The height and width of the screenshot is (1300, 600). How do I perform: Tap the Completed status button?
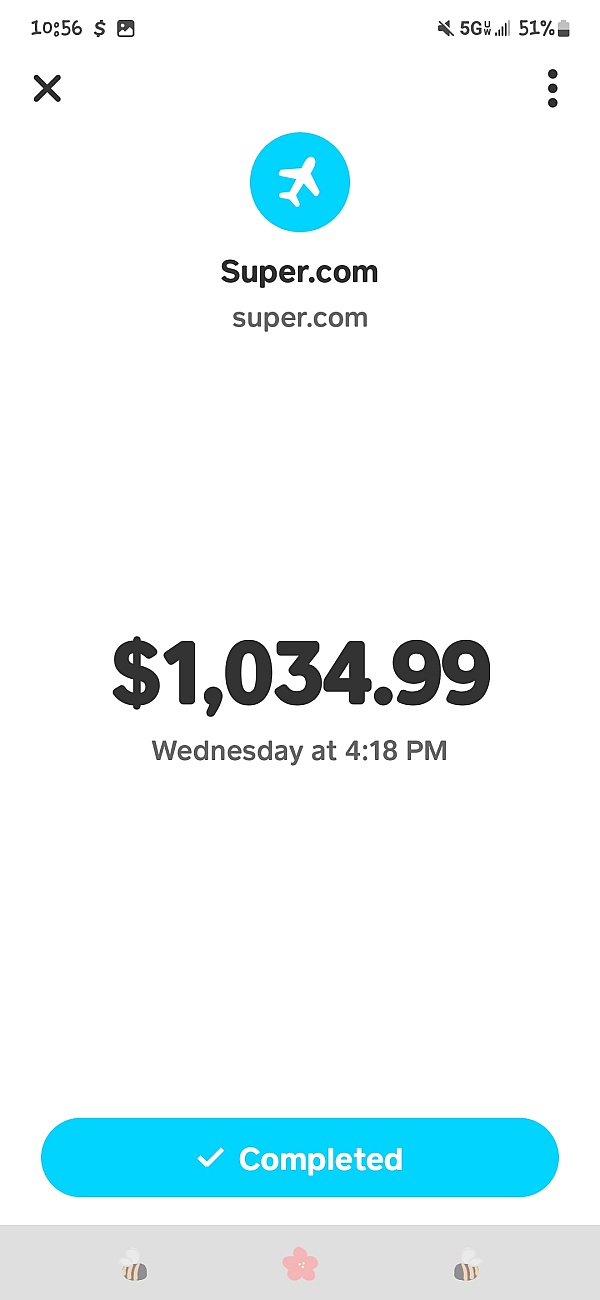tap(299, 1158)
